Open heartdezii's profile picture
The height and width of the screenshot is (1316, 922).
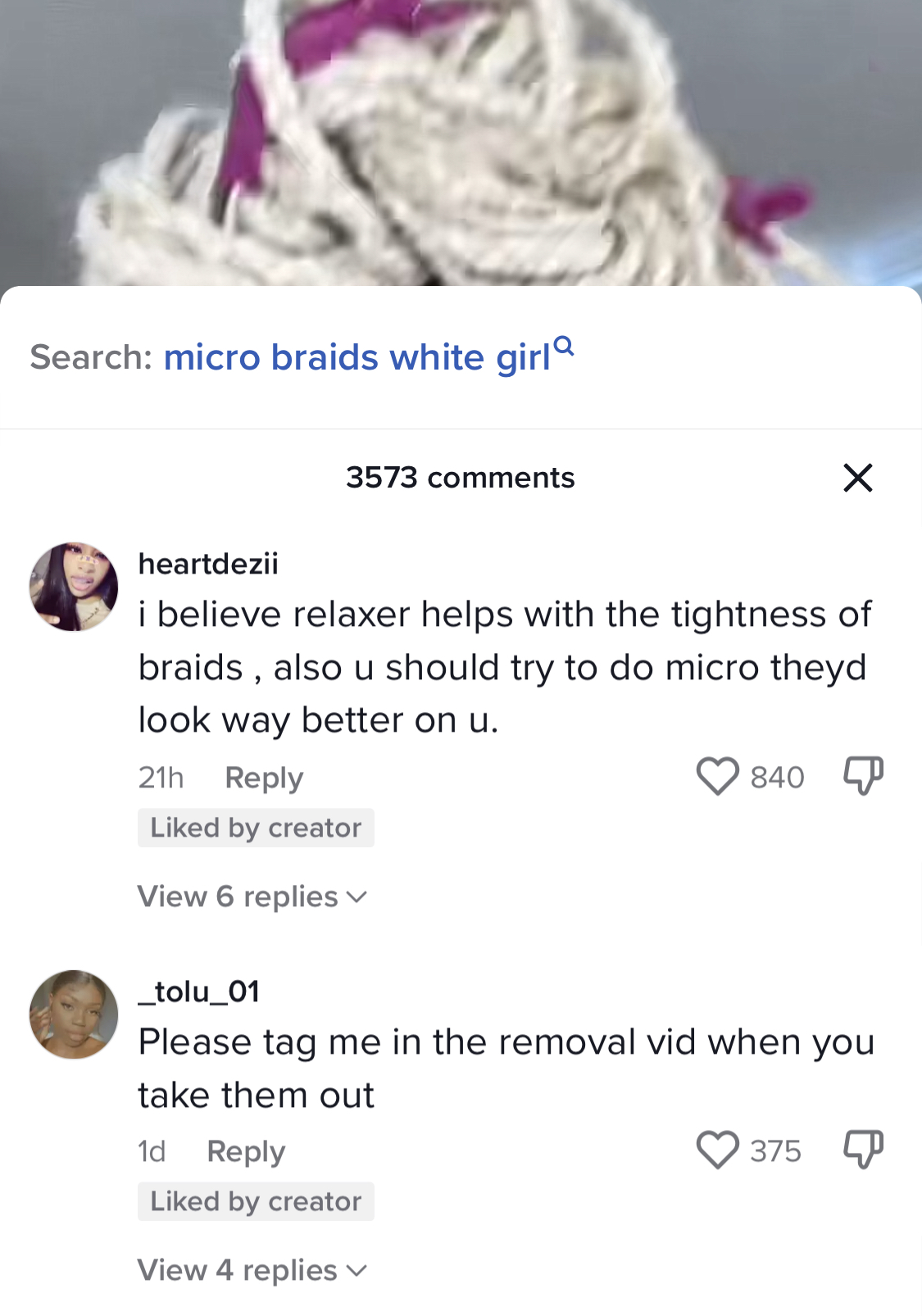coord(74,587)
